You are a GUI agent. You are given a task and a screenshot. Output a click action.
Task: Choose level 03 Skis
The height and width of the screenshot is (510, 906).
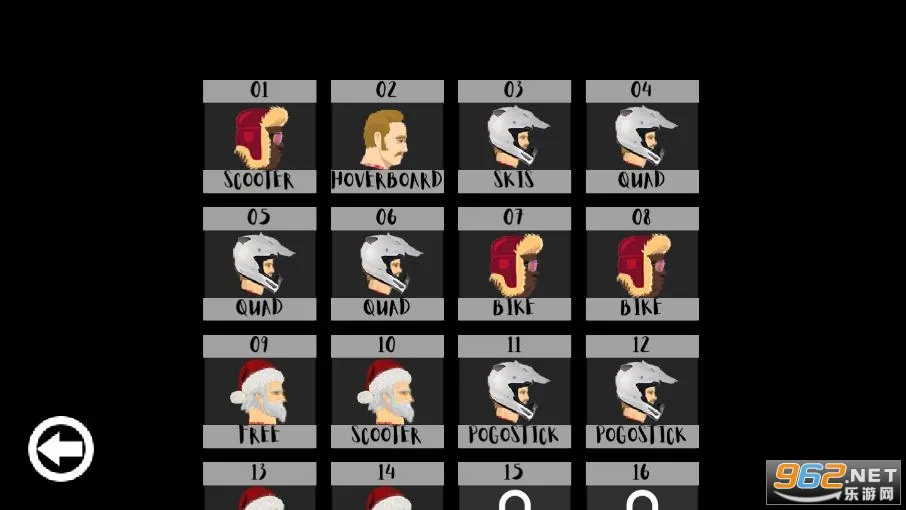(514, 137)
